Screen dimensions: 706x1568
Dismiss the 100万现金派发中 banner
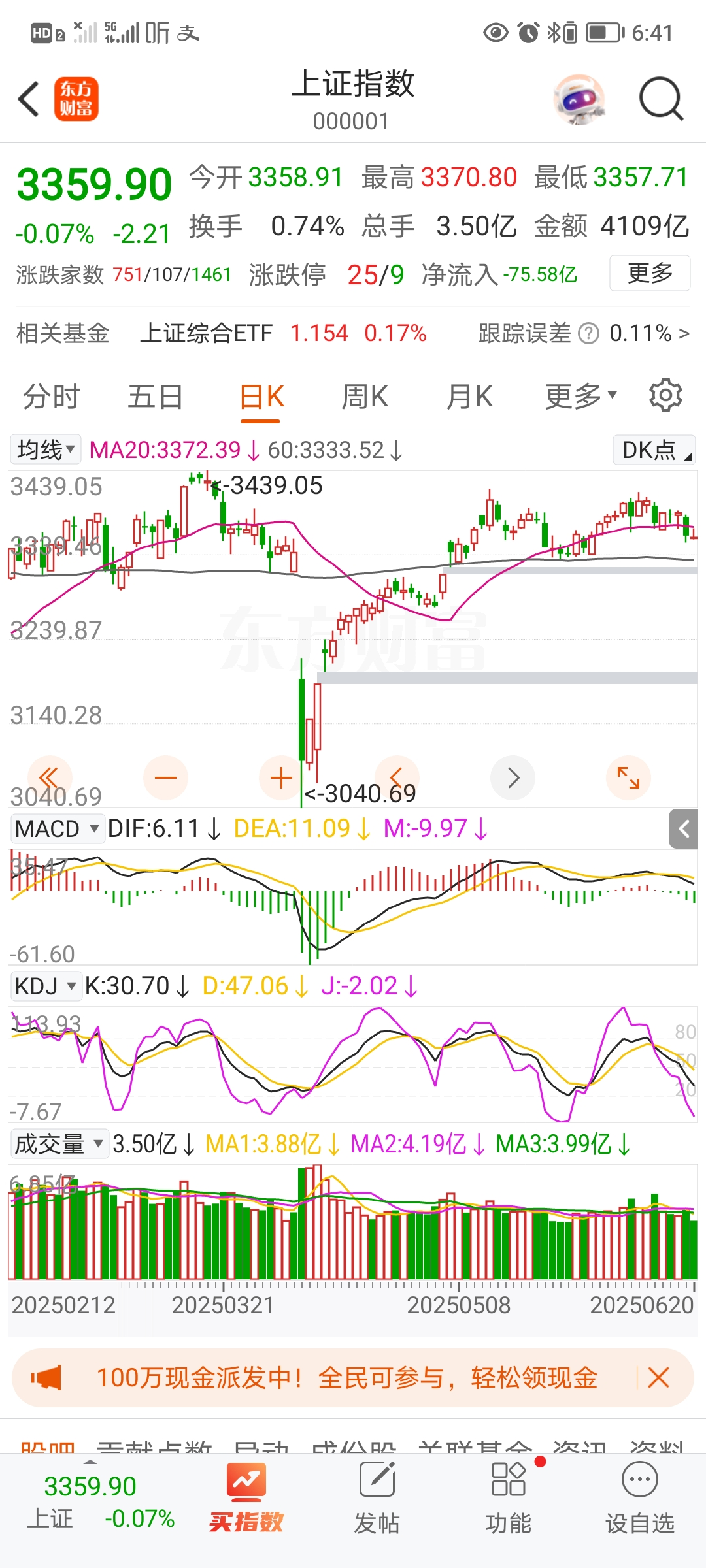658,1378
